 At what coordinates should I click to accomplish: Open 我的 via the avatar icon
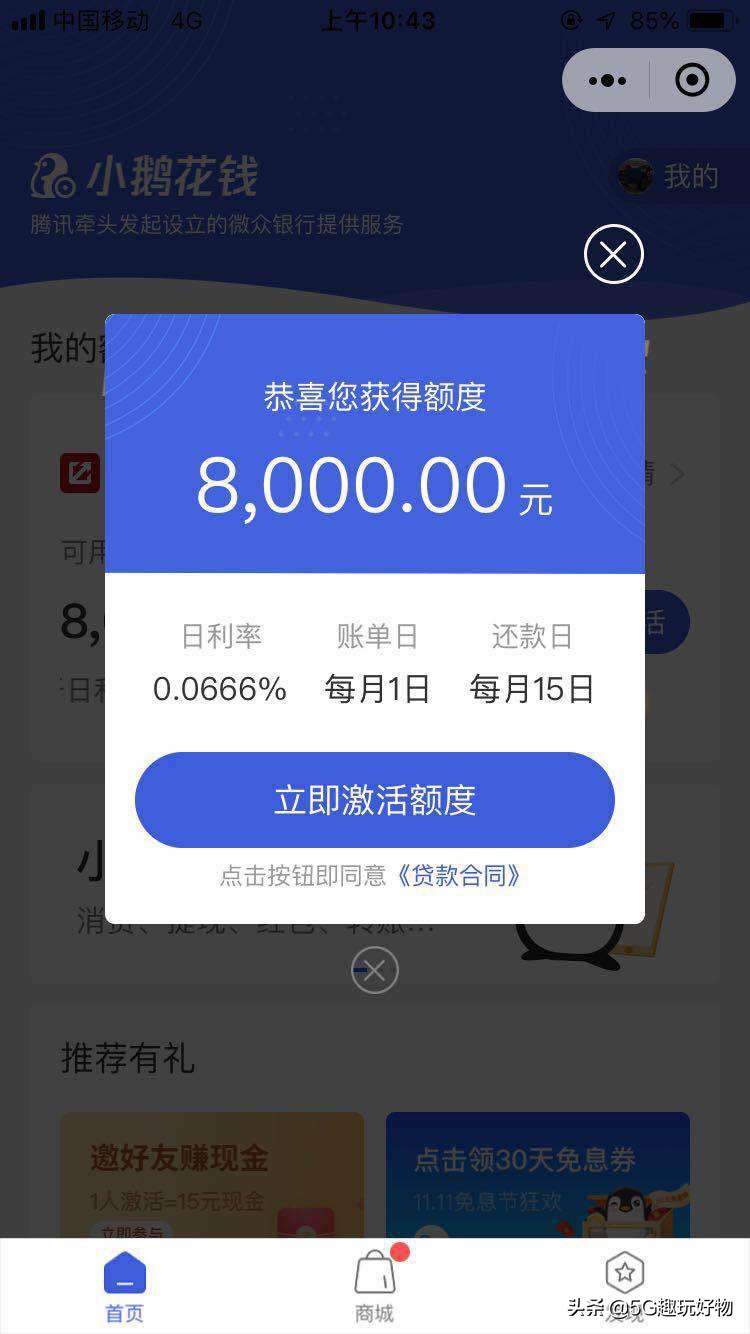tap(634, 176)
